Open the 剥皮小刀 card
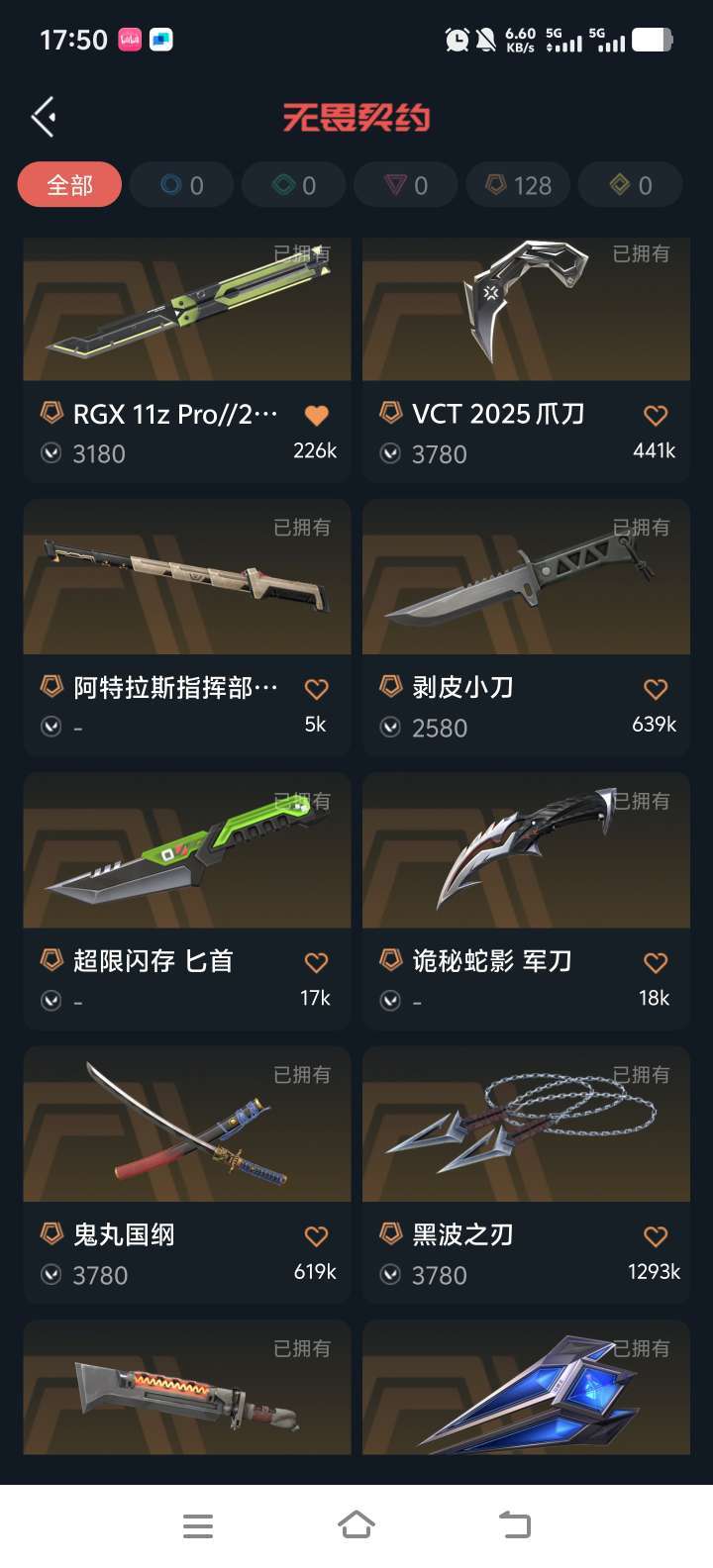Viewport: 713px width, 1568px height. click(526, 628)
